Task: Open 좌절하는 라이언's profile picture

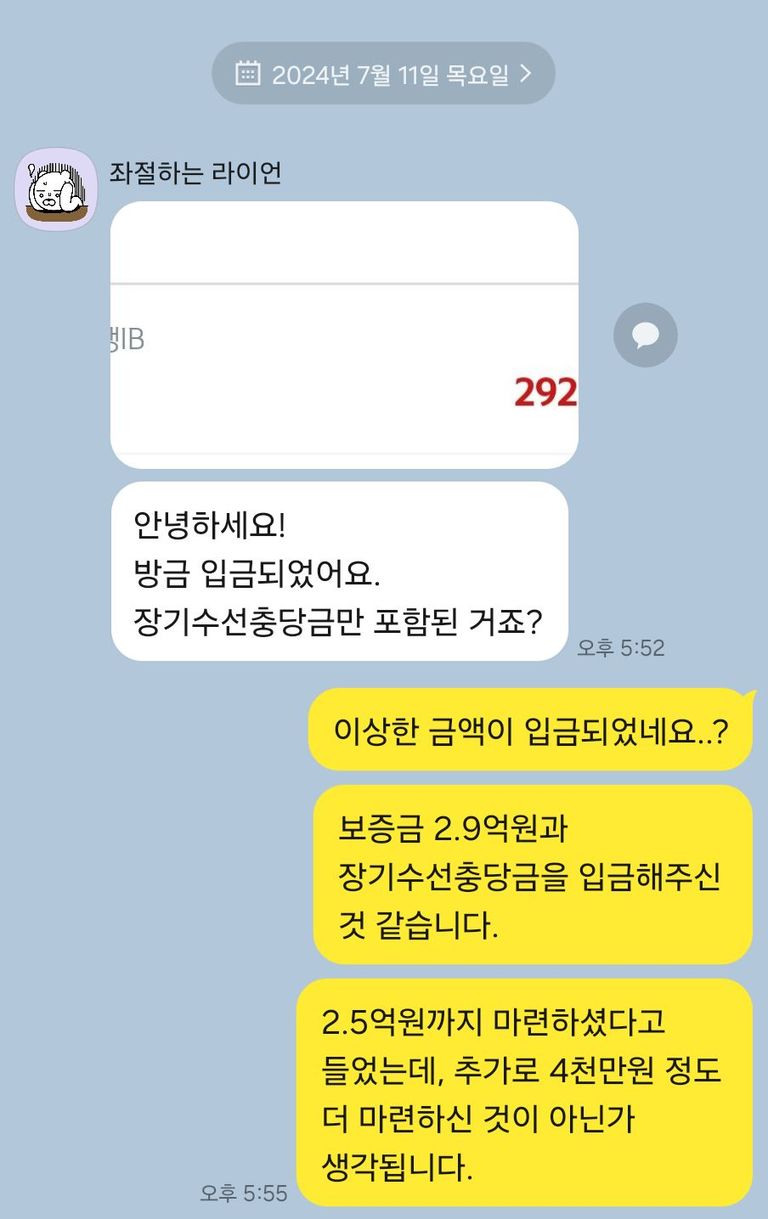Action: coord(56,189)
